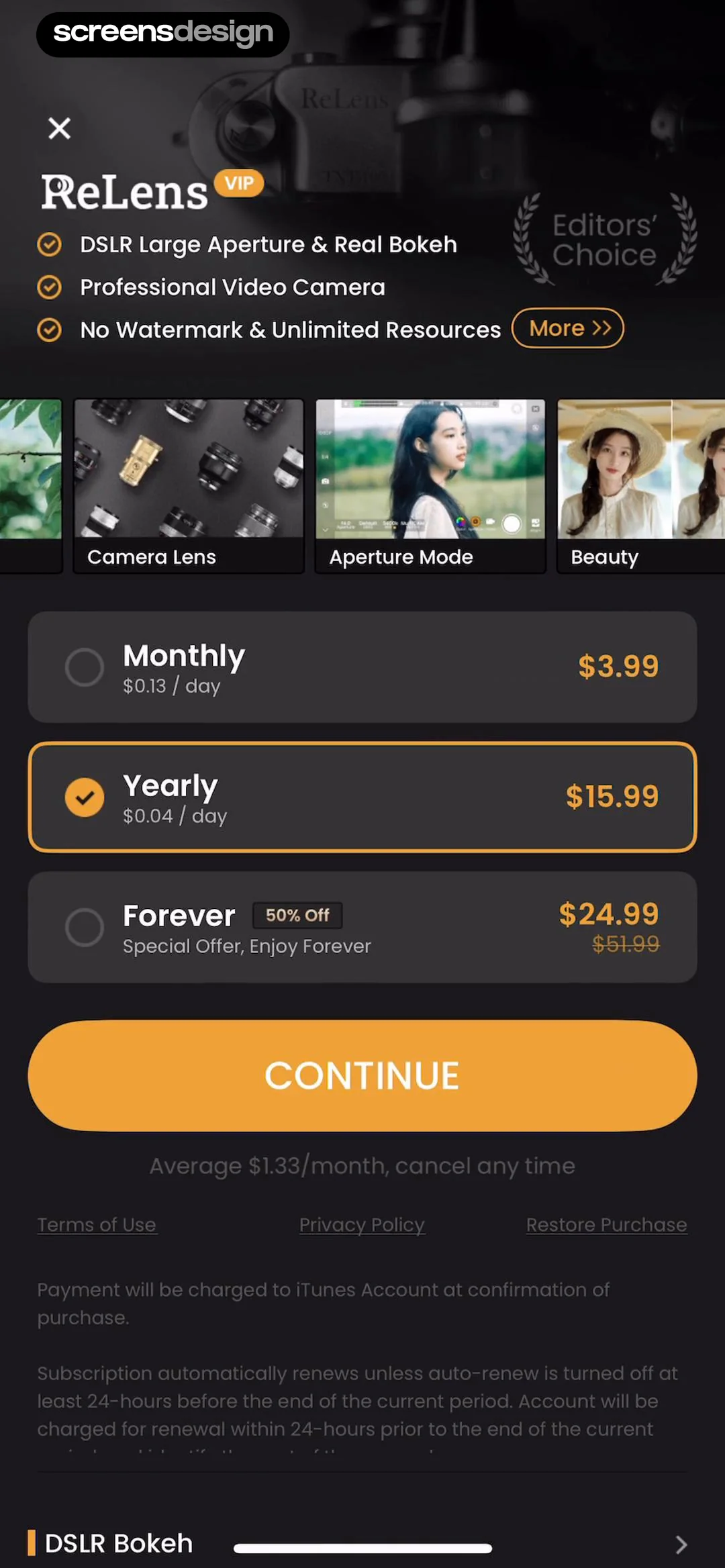Open the Camera Lens feature card
This screenshot has height=1568, width=725.
pyautogui.click(x=189, y=487)
